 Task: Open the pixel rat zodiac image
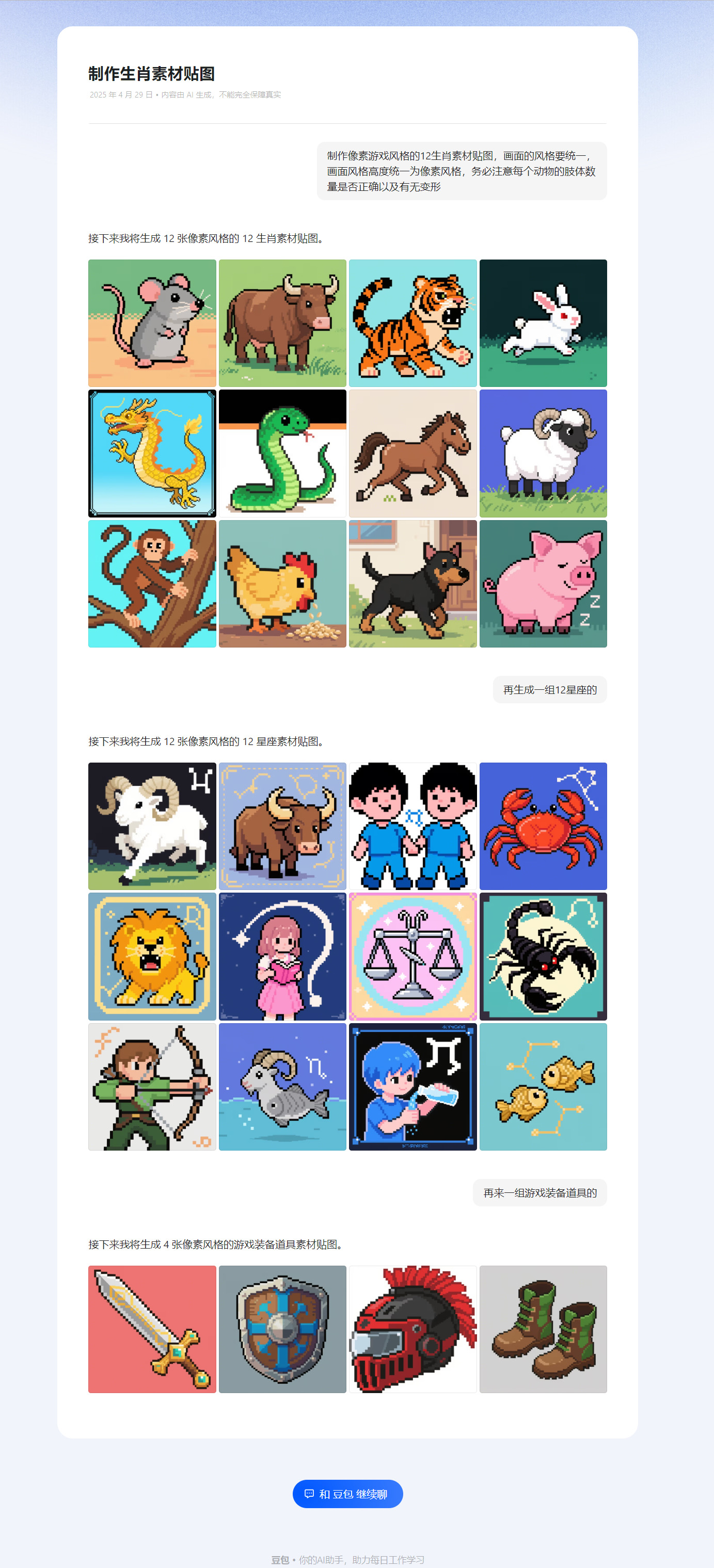coord(152,323)
